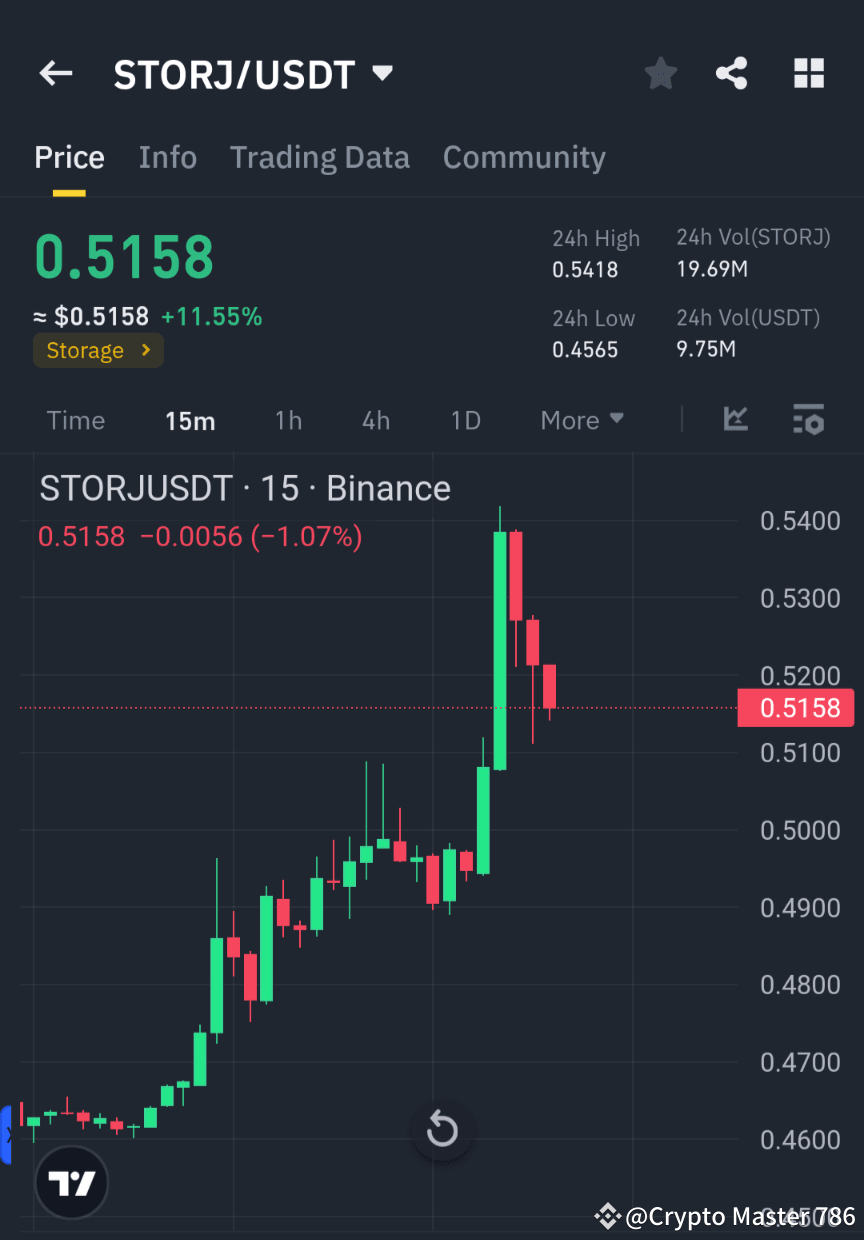Screen dimensions: 864x1240
Task: Switch to the Info section
Action: coord(167,157)
